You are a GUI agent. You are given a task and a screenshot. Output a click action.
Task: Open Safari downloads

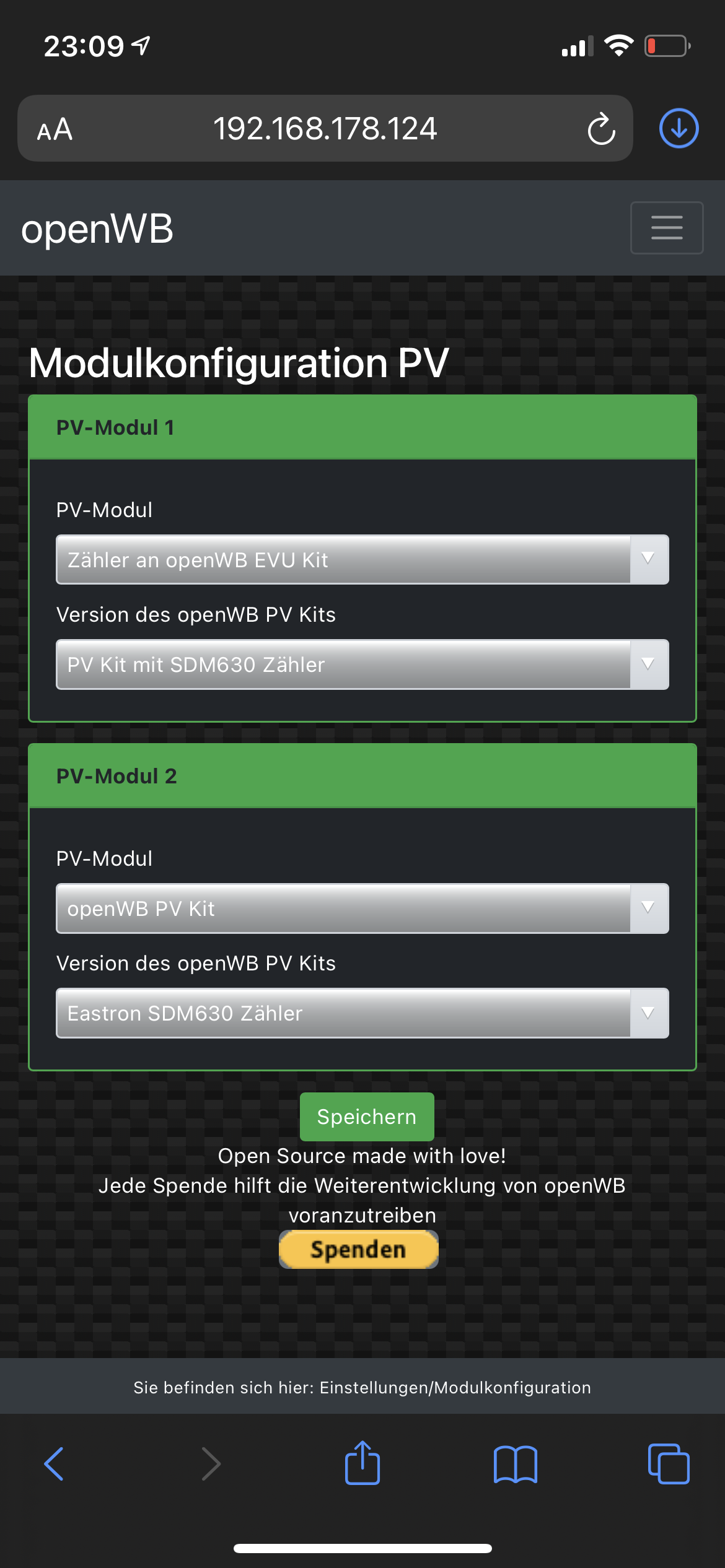[x=679, y=129]
